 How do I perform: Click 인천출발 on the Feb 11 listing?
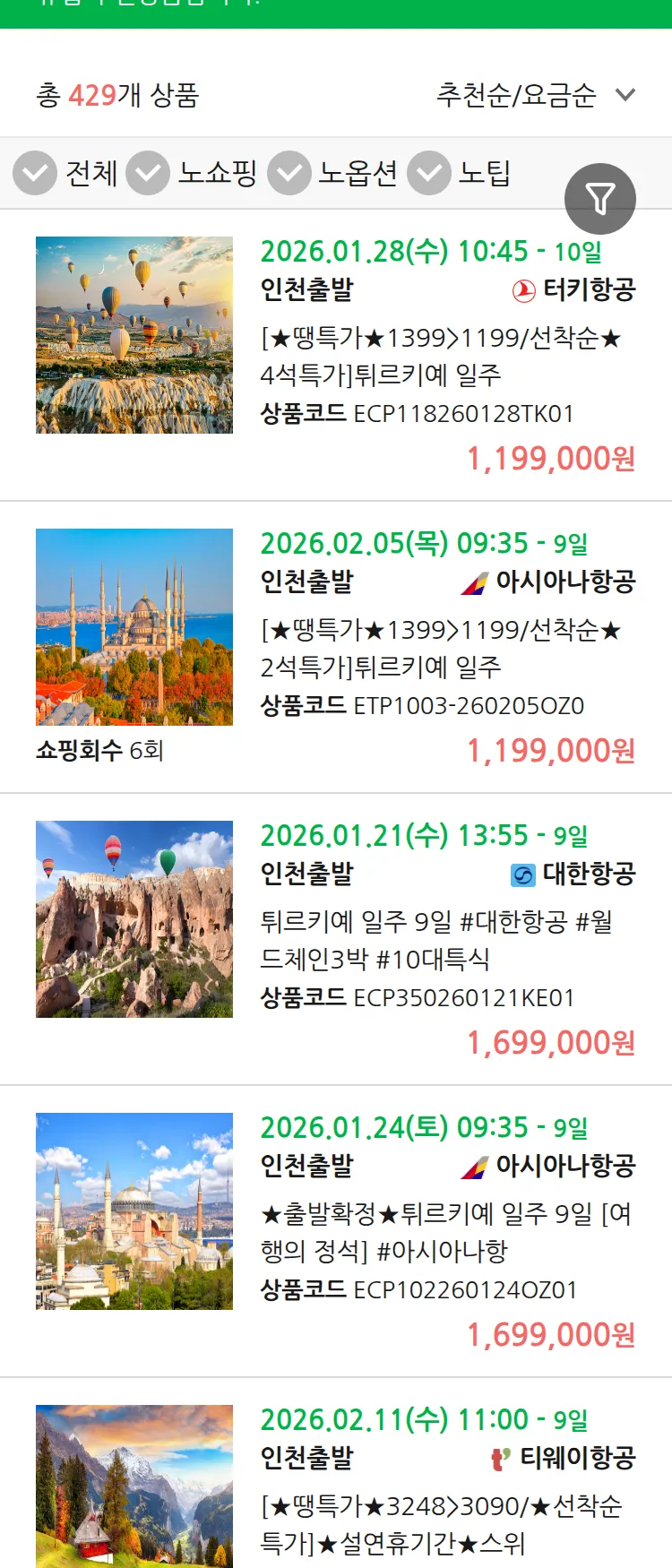click(308, 1459)
